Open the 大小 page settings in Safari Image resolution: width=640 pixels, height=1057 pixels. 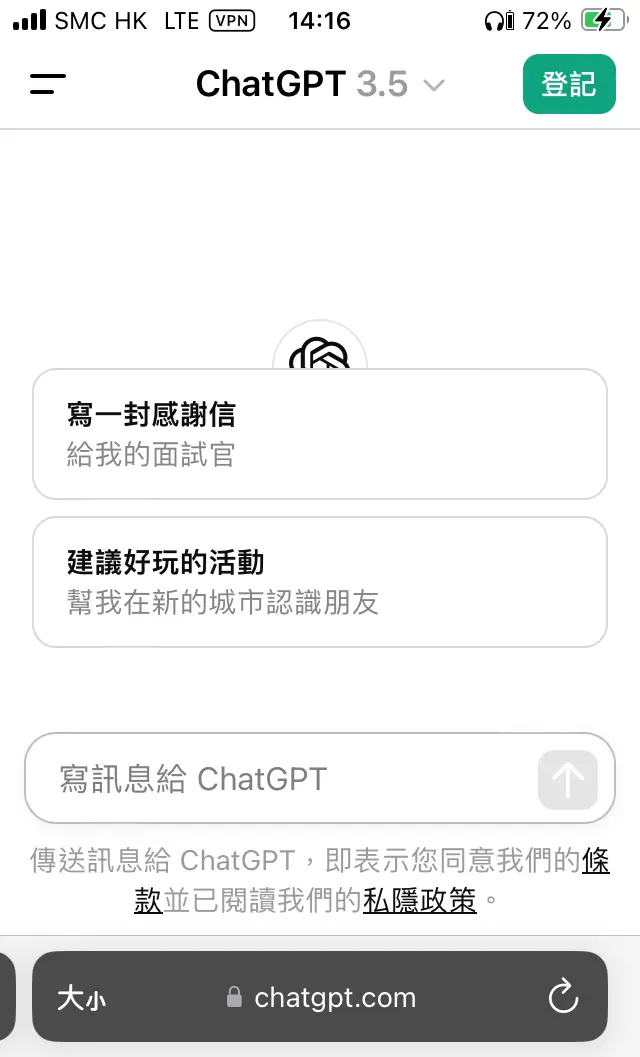[x=82, y=998]
